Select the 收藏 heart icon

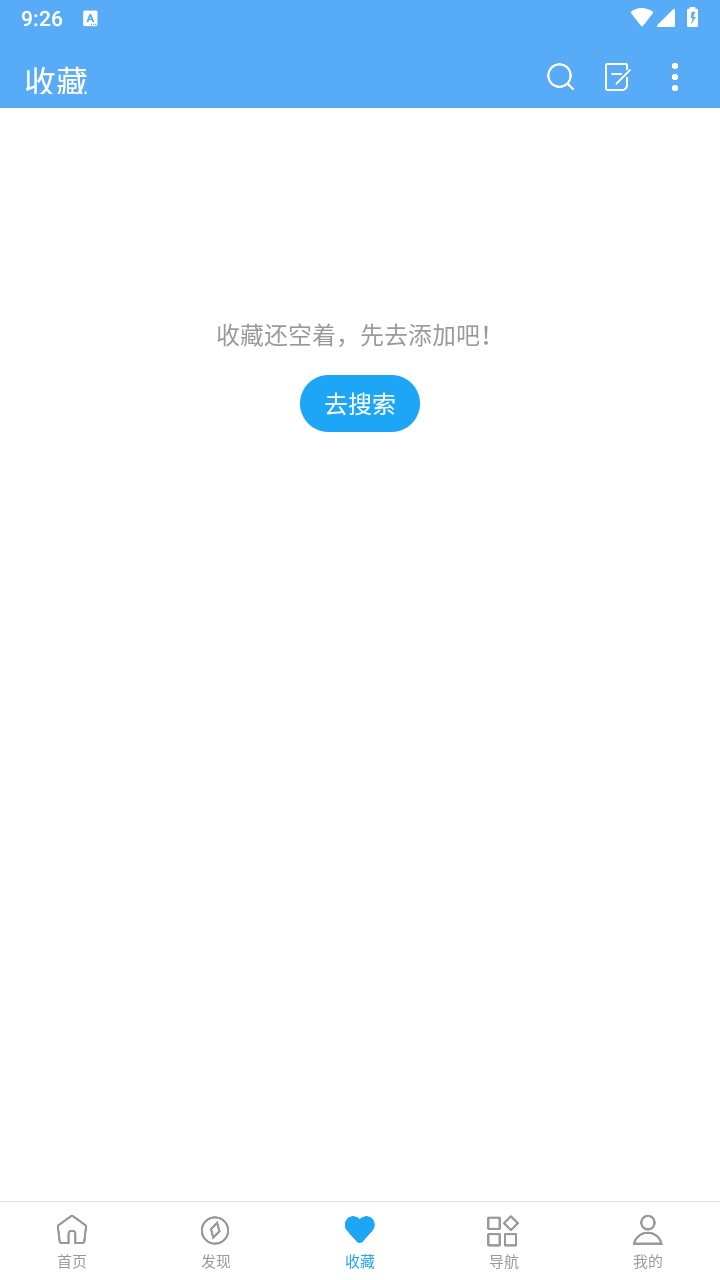pyautogui.click(x=359, y=1228)
